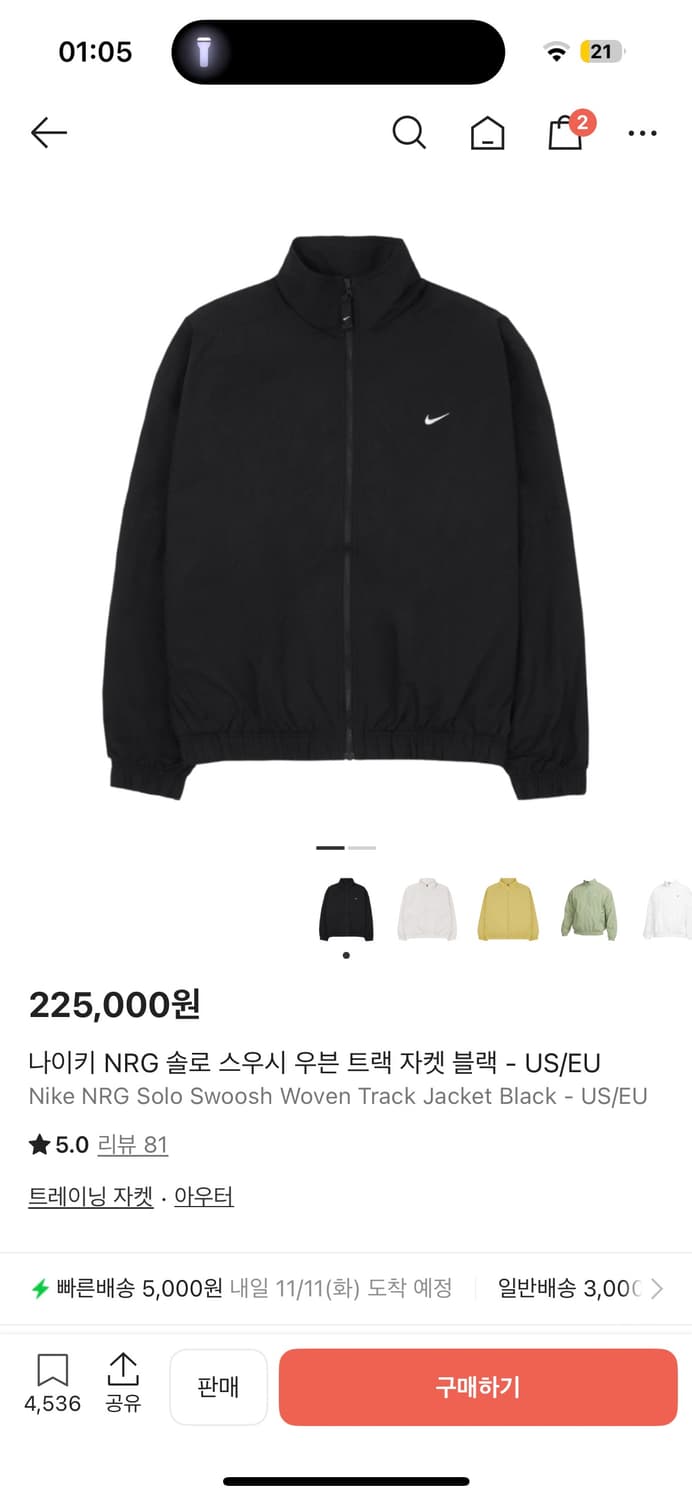Open the 아우터 category link
The width and height of the screenshot is (692, 1500).
pos(204,1197)
